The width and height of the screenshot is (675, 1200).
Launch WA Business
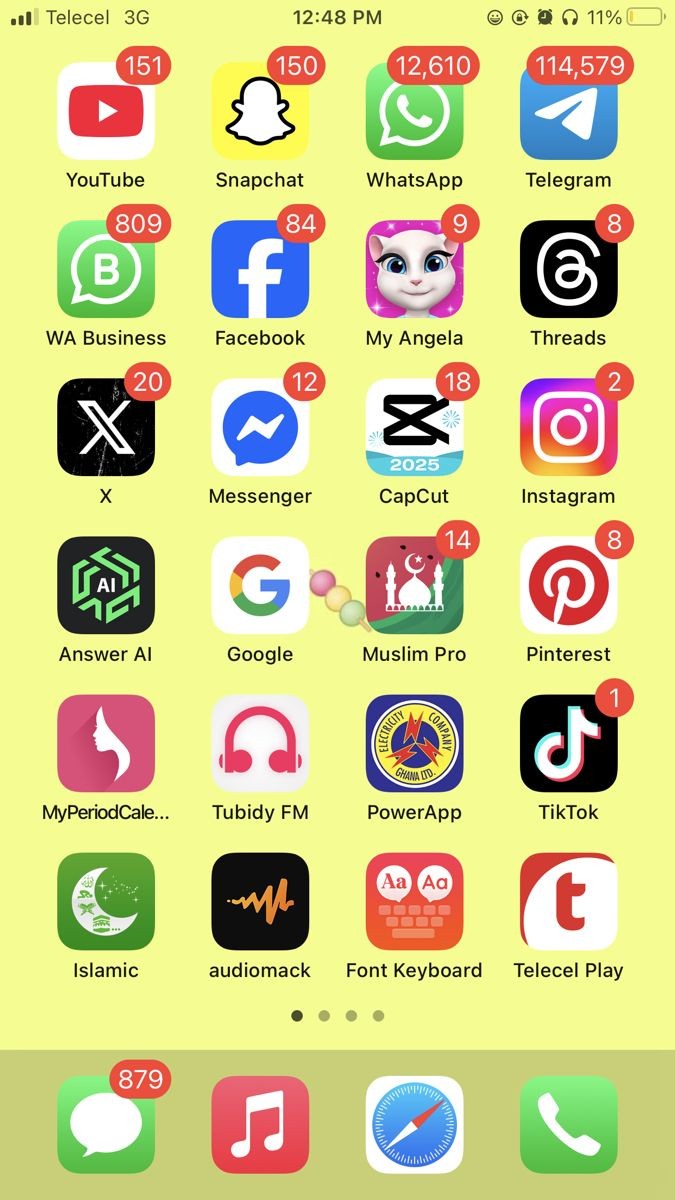pyautogui.click(x=106, y=269)
